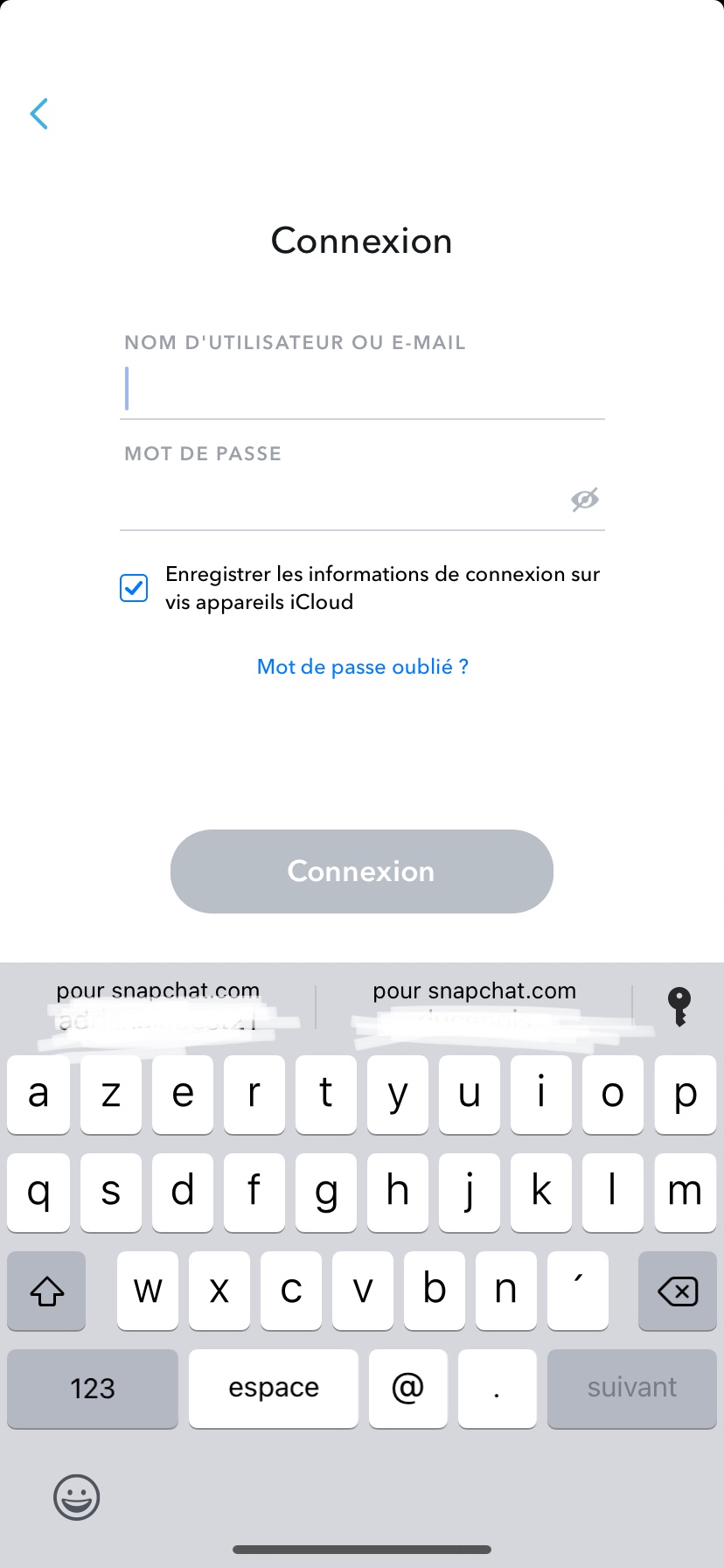This screenshot has width=724, height=1568.
Task: Open saved passwords with the key icon
Action: pyautogui.click(x=679, y=1006)
